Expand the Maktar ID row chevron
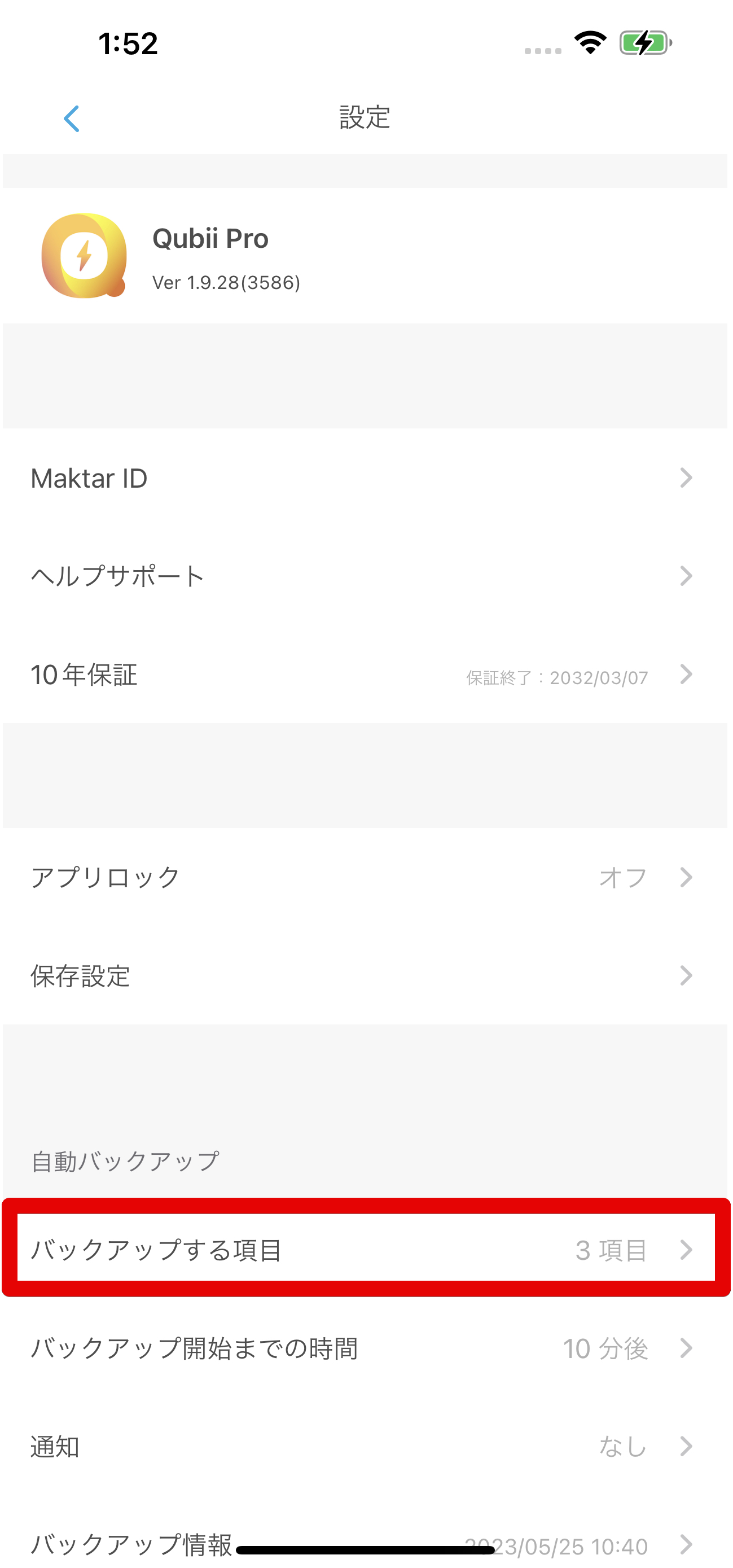Screen dimensions: 733x1568 pos(686,478)
